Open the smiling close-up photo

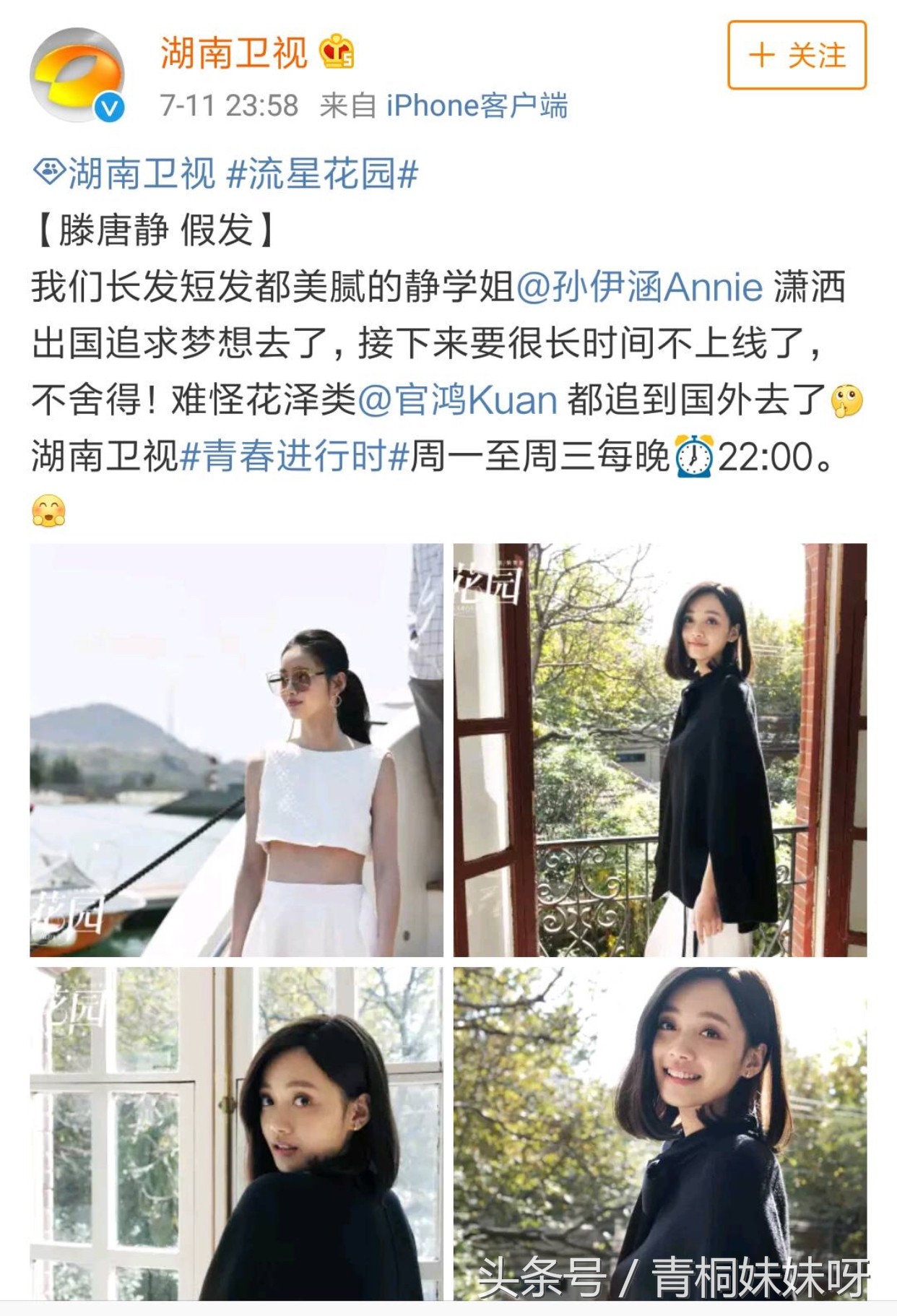click(659, 1134)
